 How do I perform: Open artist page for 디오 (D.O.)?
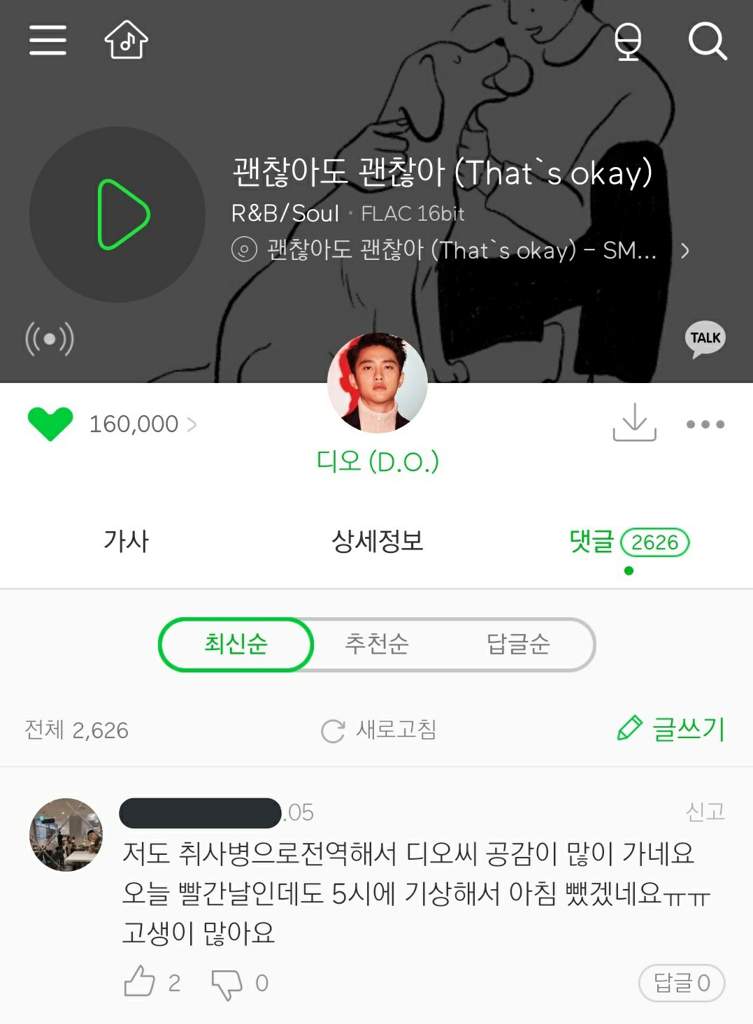click(x=377, y=461)
